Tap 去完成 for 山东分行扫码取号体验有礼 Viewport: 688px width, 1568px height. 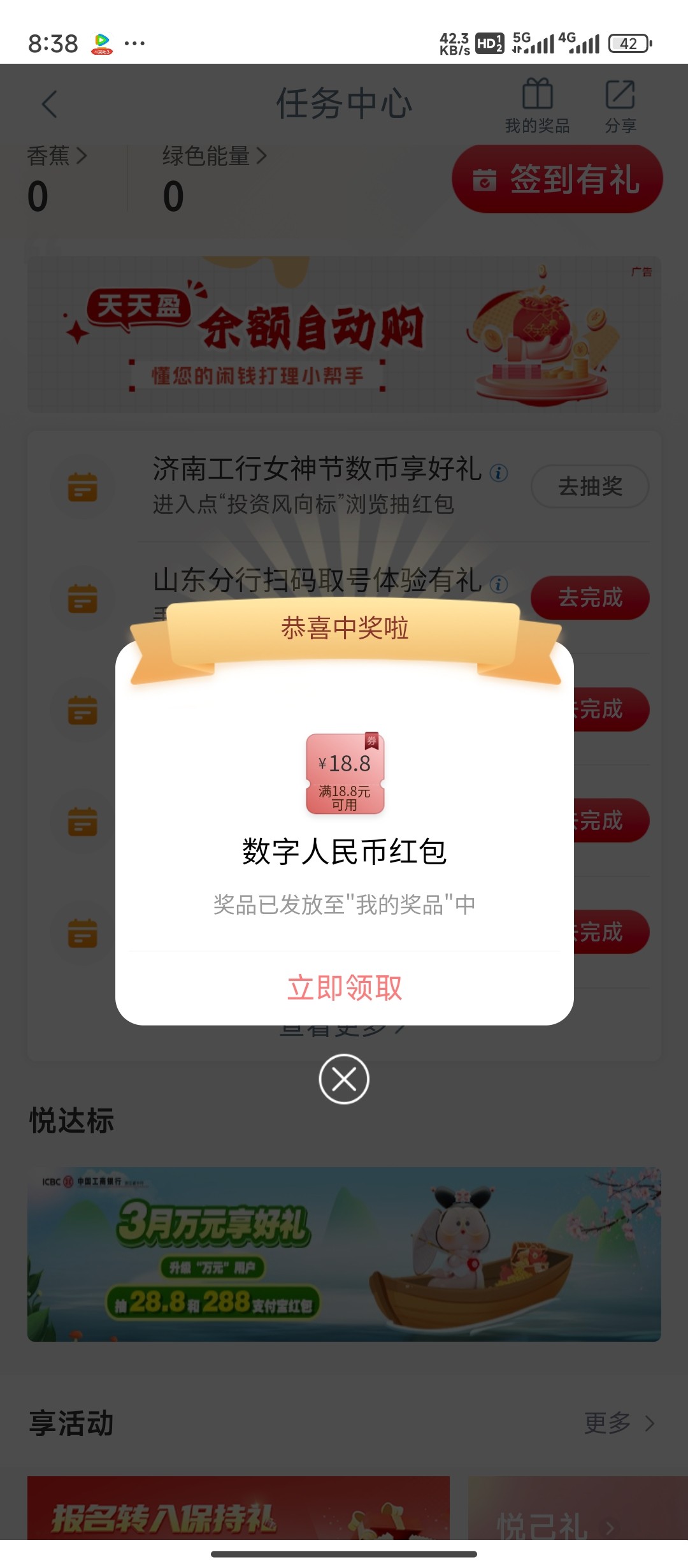590,597
